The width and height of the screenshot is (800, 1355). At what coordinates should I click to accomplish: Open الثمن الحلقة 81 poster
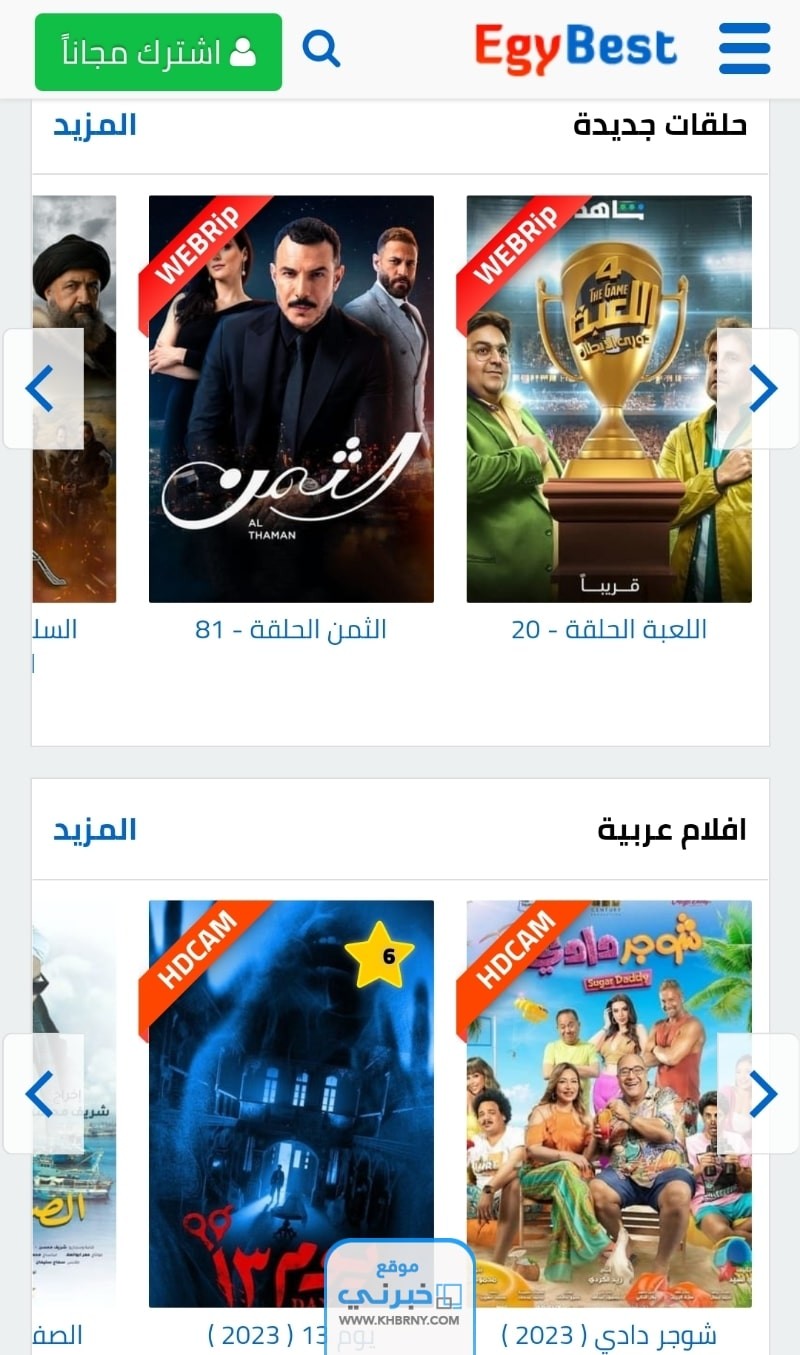pyautogui.click(x=291, y=399)
